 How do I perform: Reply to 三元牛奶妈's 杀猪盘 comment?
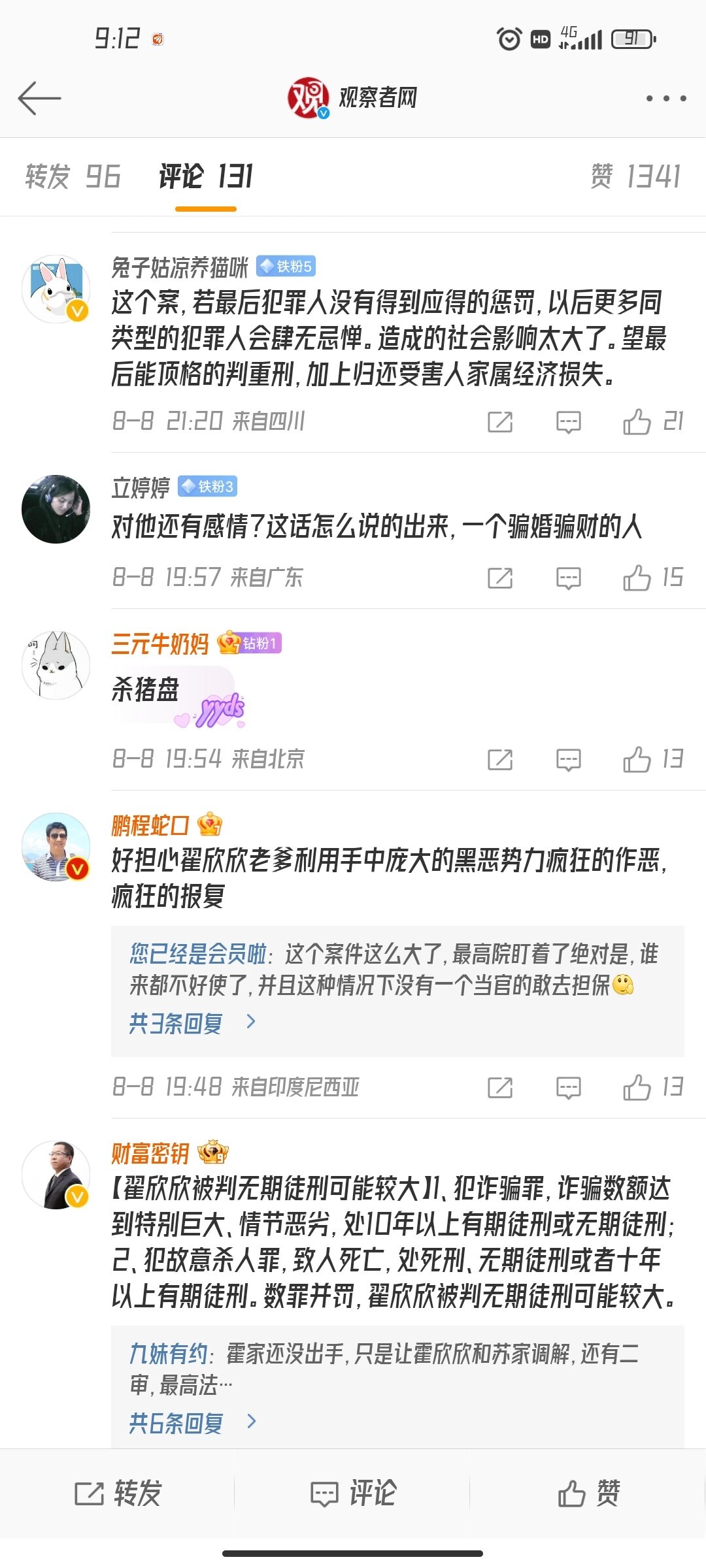[x=568, y=760]
